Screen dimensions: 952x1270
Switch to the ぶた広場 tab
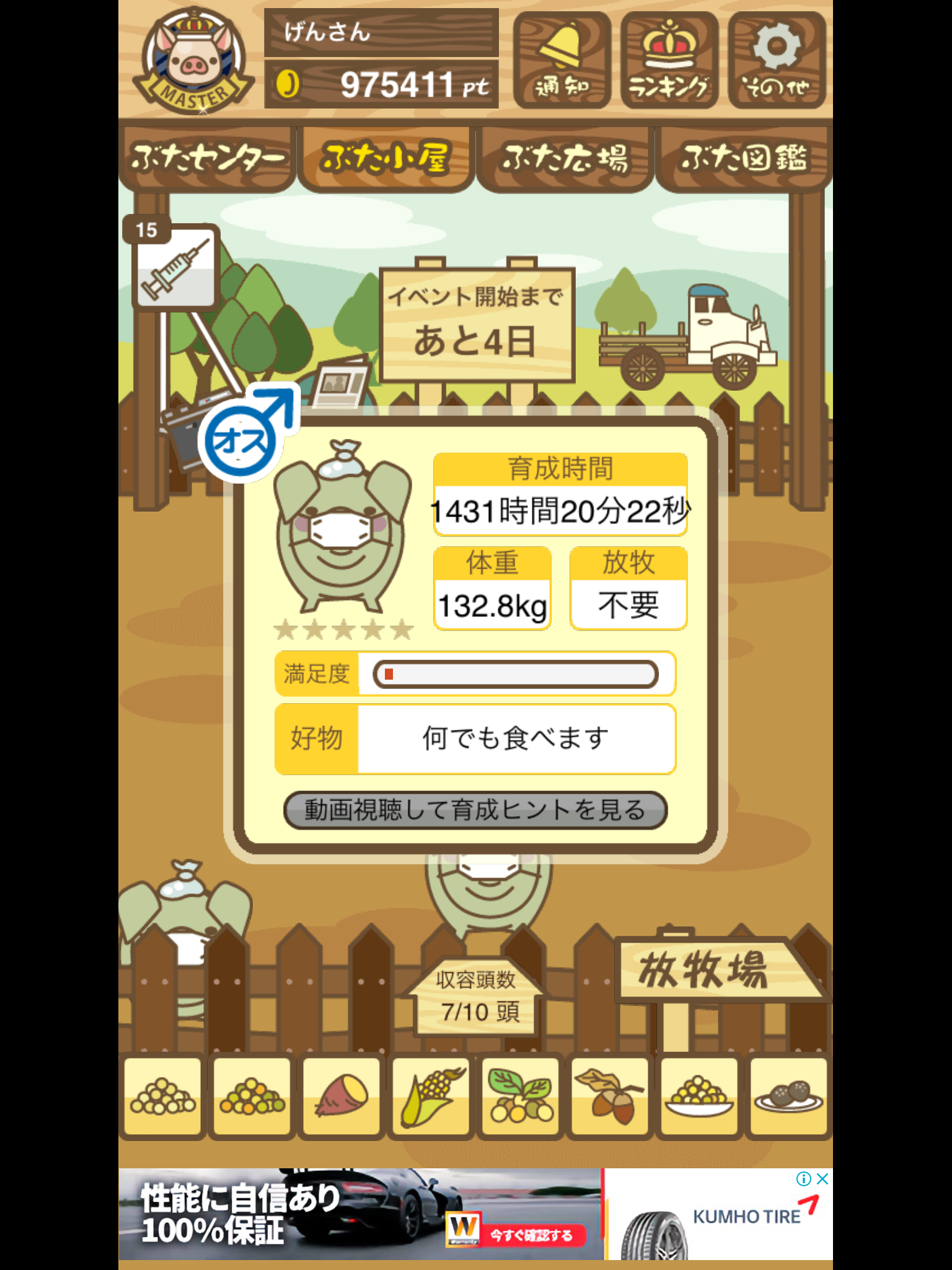(565, 158)
